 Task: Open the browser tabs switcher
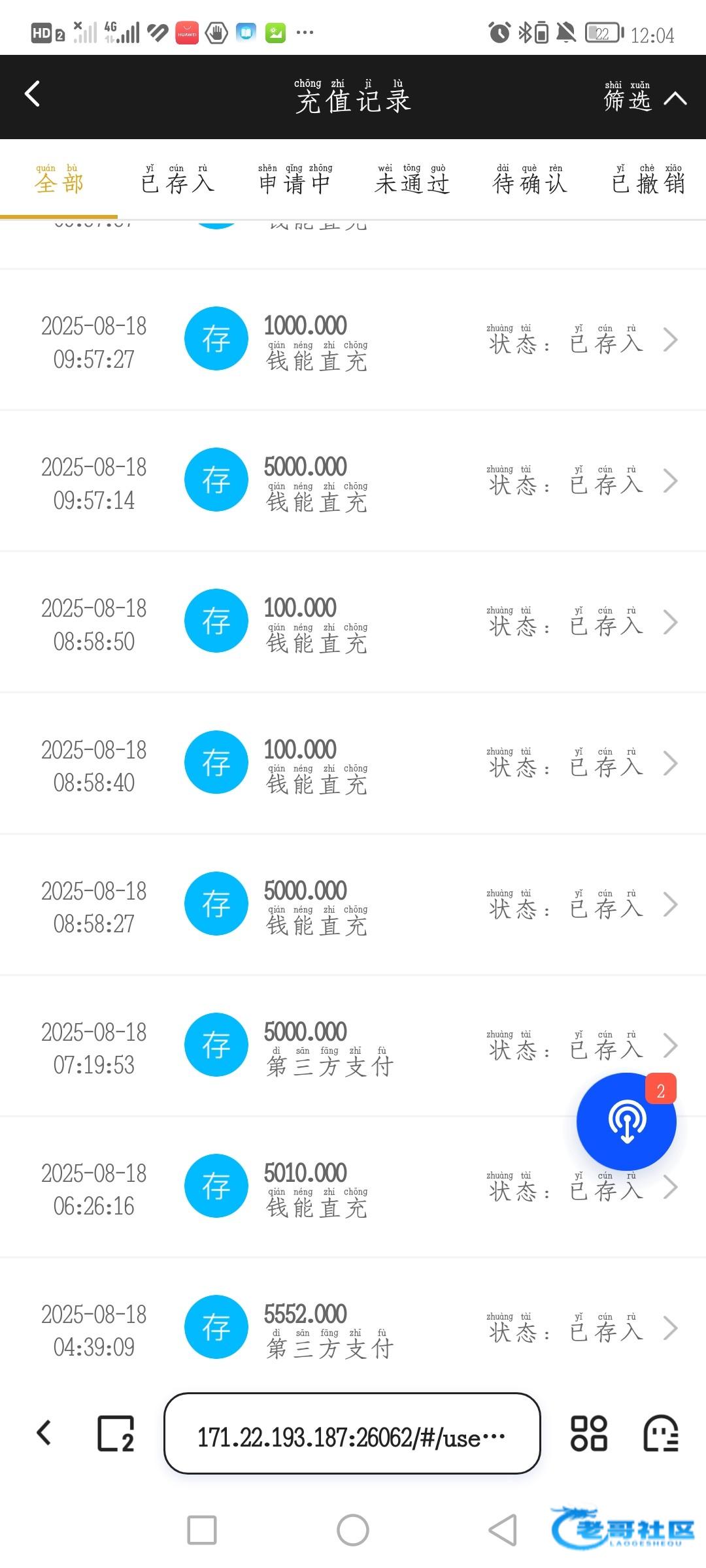(x=116, y=1433)
